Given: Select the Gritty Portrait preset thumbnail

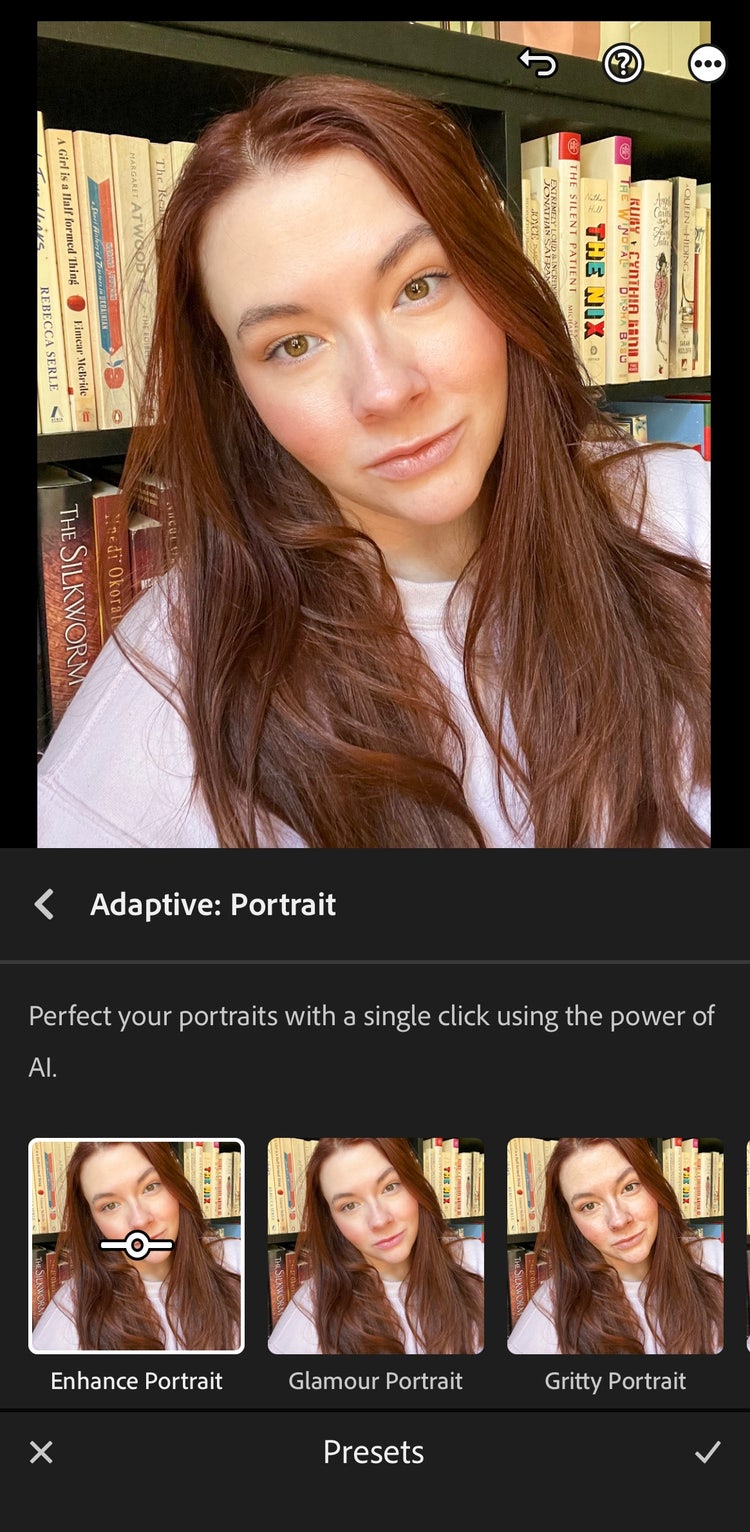Looking at the screenshot, I should pyautogui.click(x=613, y=1247).
